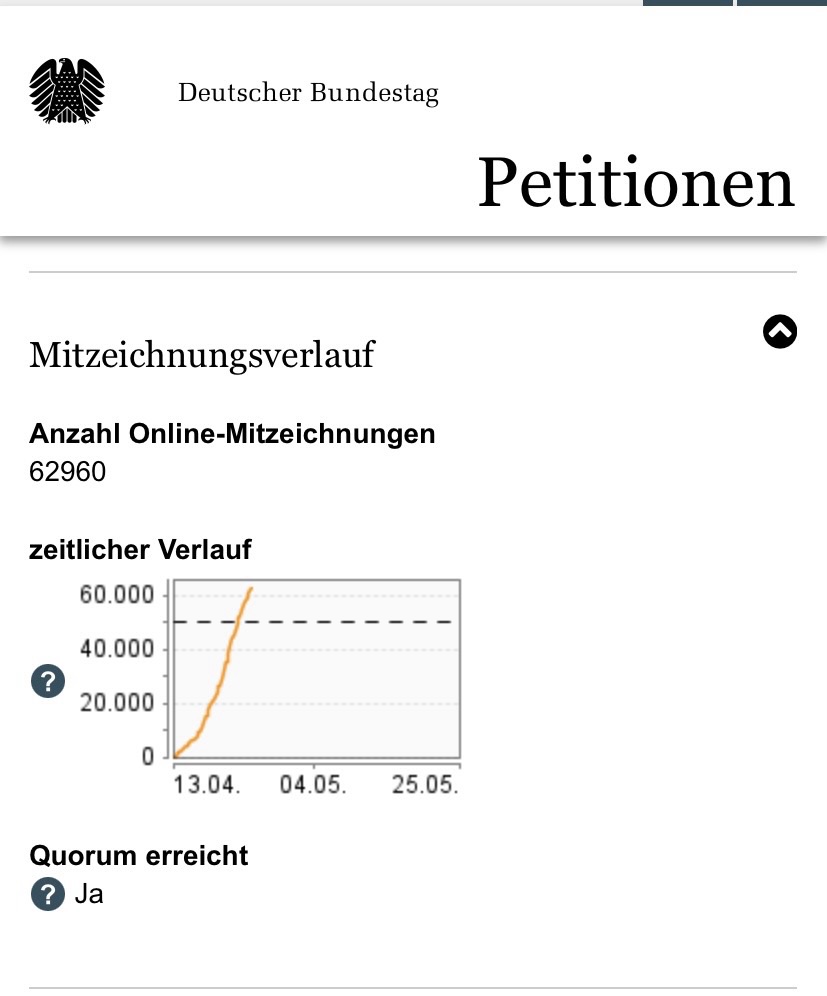This screenshot has height=996, width=827.
Task: Open help icon beside the zeitlicher Verlauf chart
Action: point(48,682)
